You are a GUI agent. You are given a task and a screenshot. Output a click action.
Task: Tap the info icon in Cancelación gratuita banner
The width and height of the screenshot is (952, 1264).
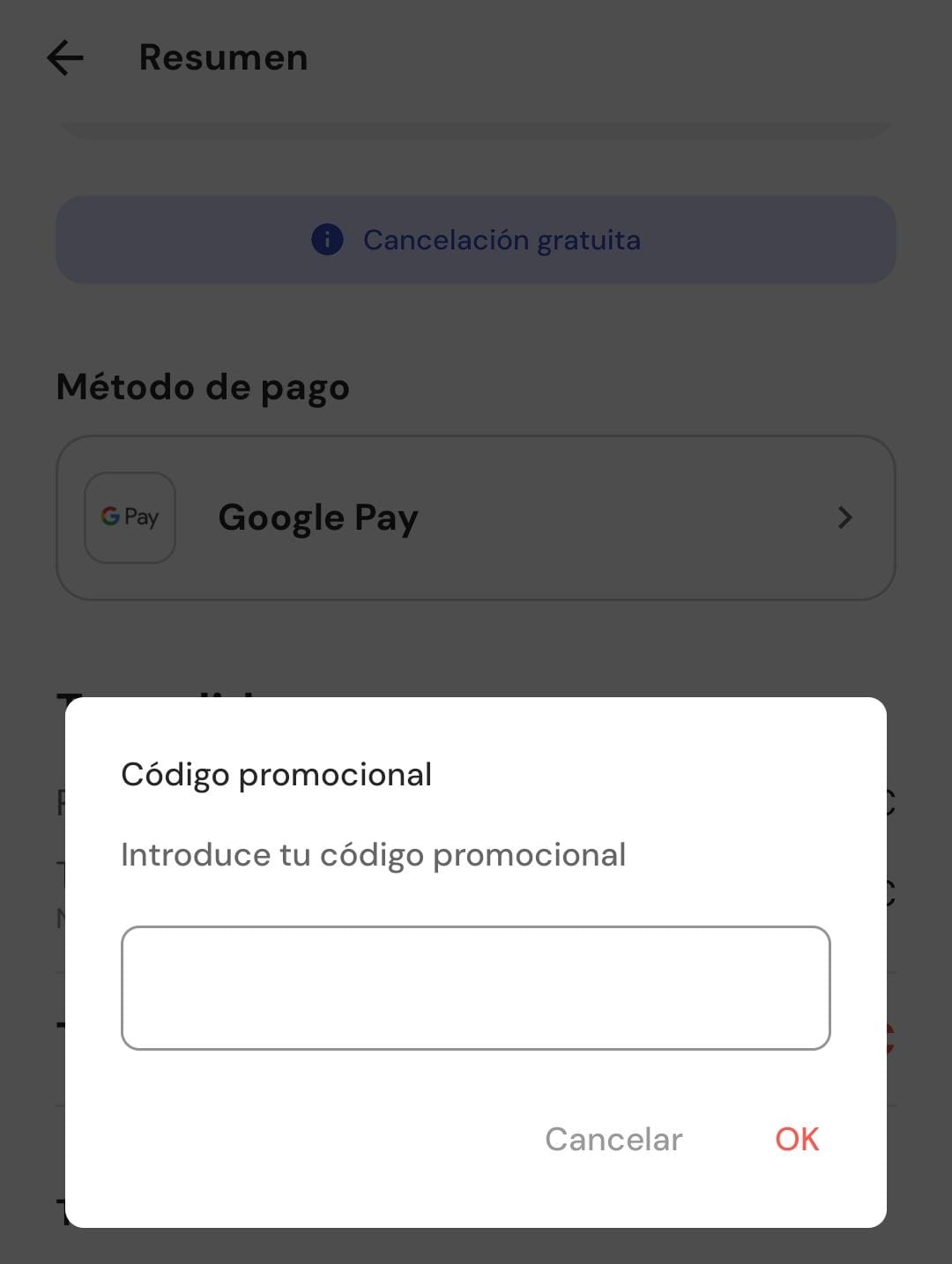pos(327,239)
